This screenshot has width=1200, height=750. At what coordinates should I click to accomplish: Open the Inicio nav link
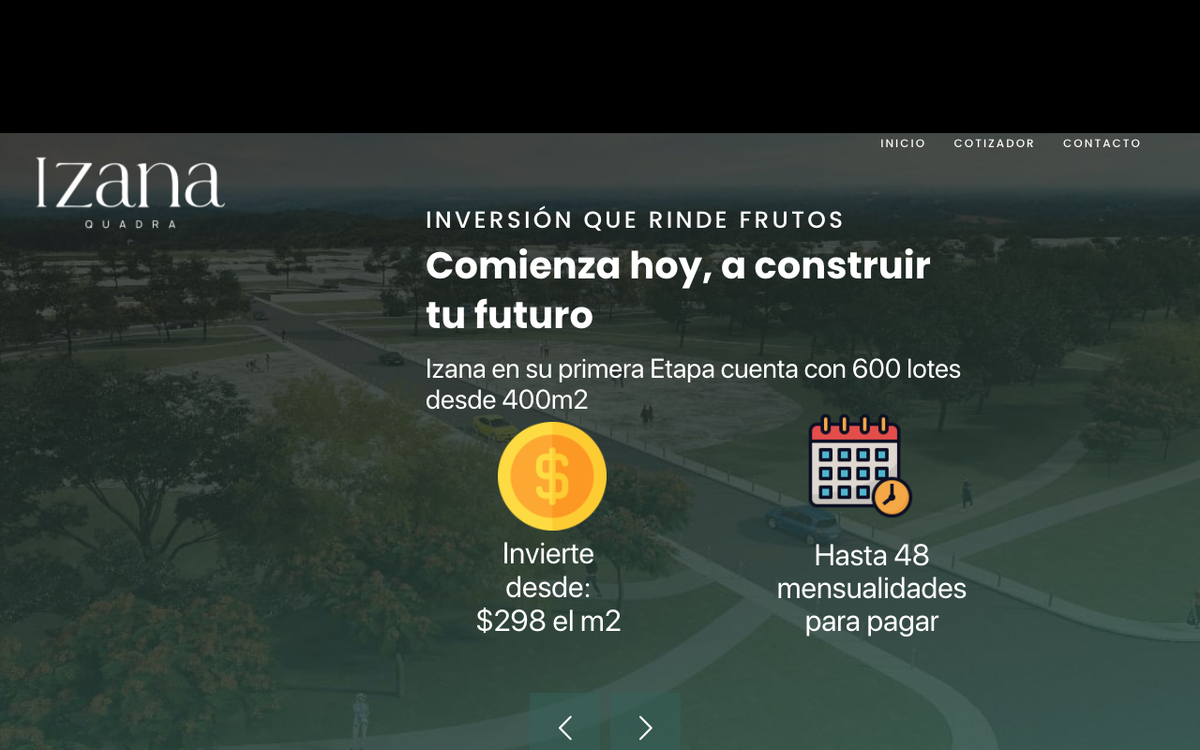(902, 144)
